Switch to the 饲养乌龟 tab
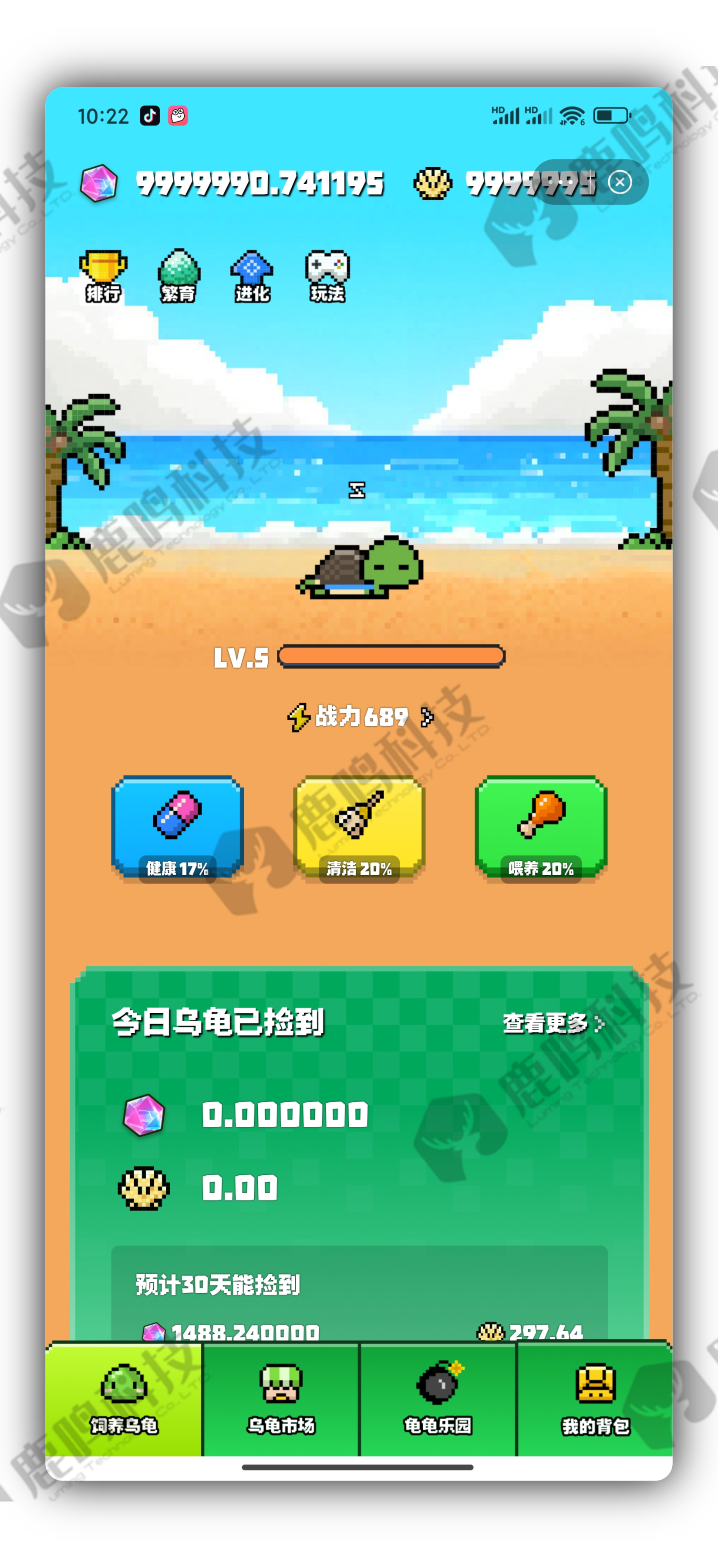Viewport: 718px width, 1568px height. point(124,1400)
